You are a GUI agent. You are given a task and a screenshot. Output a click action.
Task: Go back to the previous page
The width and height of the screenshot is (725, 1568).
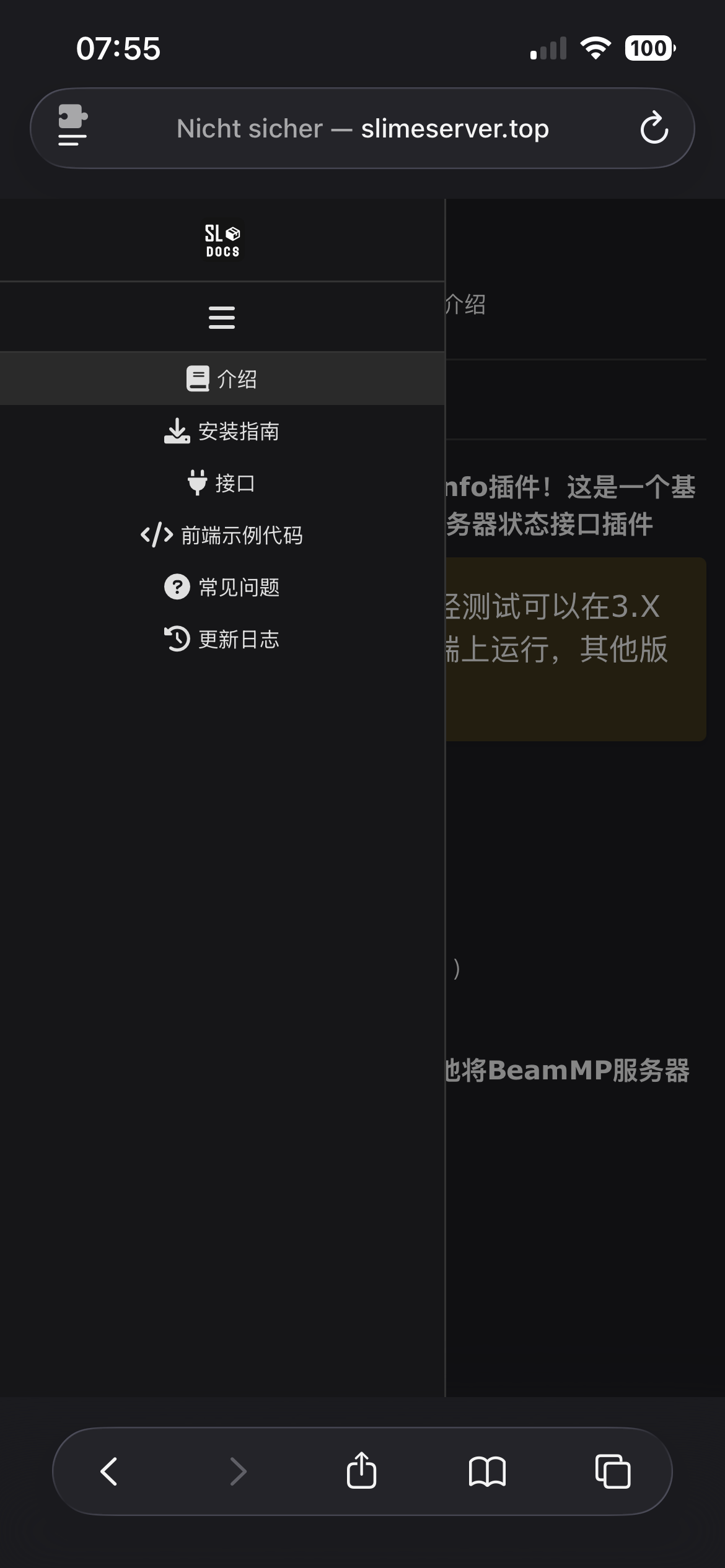[x=109, y=1471]
